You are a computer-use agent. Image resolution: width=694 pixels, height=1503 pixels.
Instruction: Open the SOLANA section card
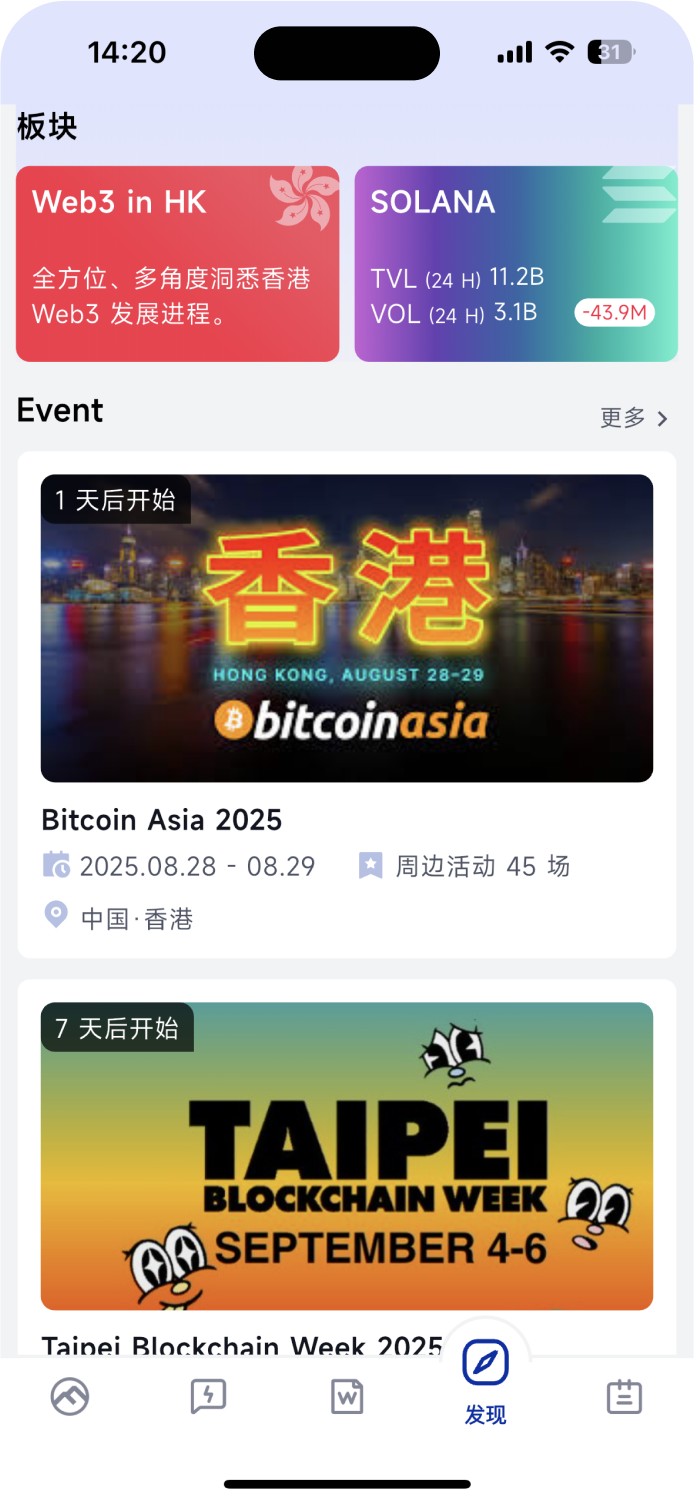[x=516, y=263]
